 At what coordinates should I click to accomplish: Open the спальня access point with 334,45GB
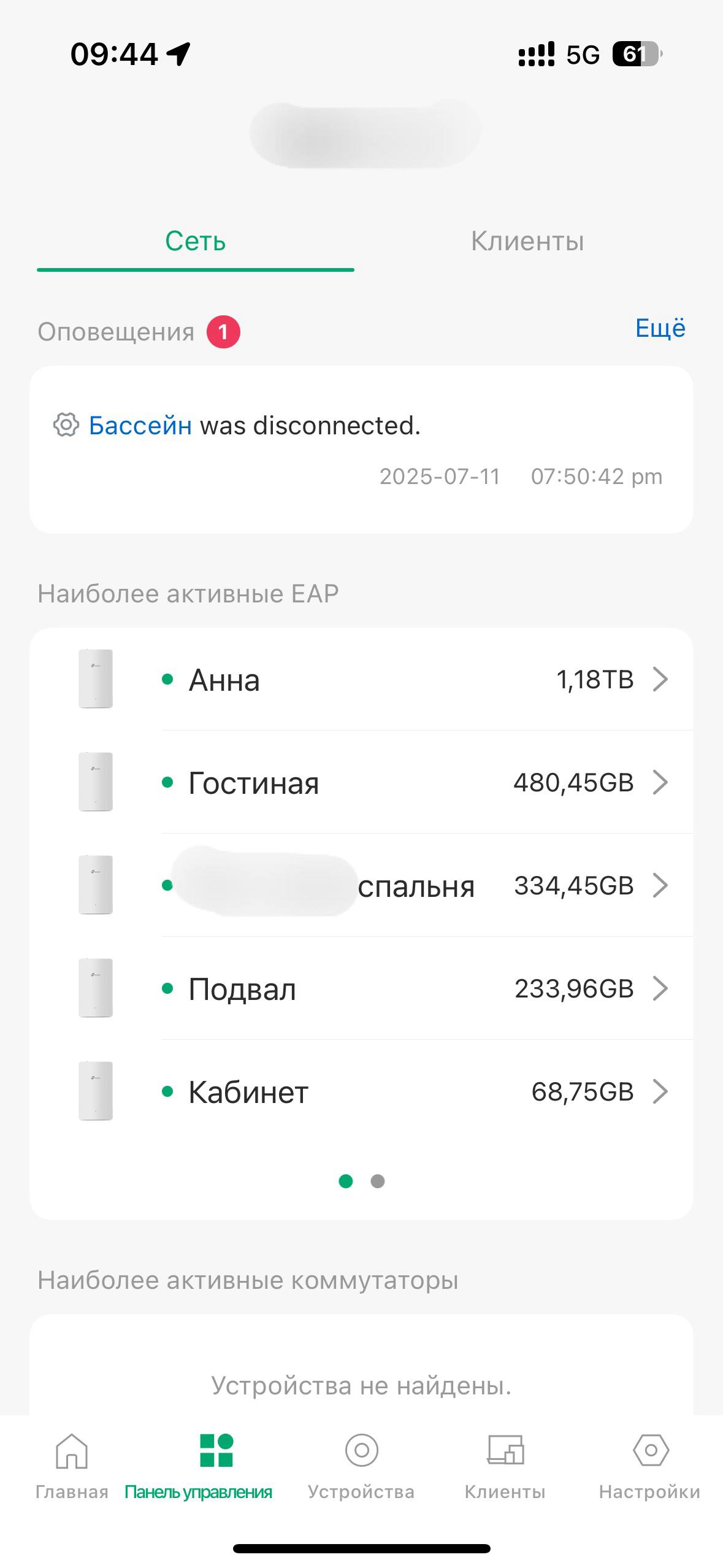pyautogui.click(x=362, y=885)
